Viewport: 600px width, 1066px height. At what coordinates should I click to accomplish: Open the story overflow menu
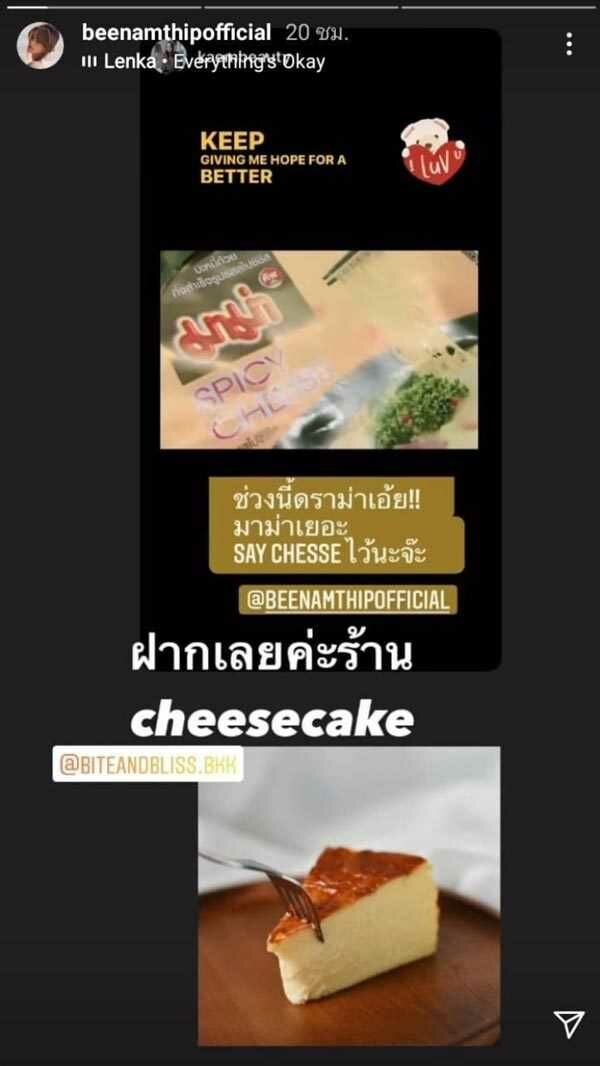pos(568,44)
